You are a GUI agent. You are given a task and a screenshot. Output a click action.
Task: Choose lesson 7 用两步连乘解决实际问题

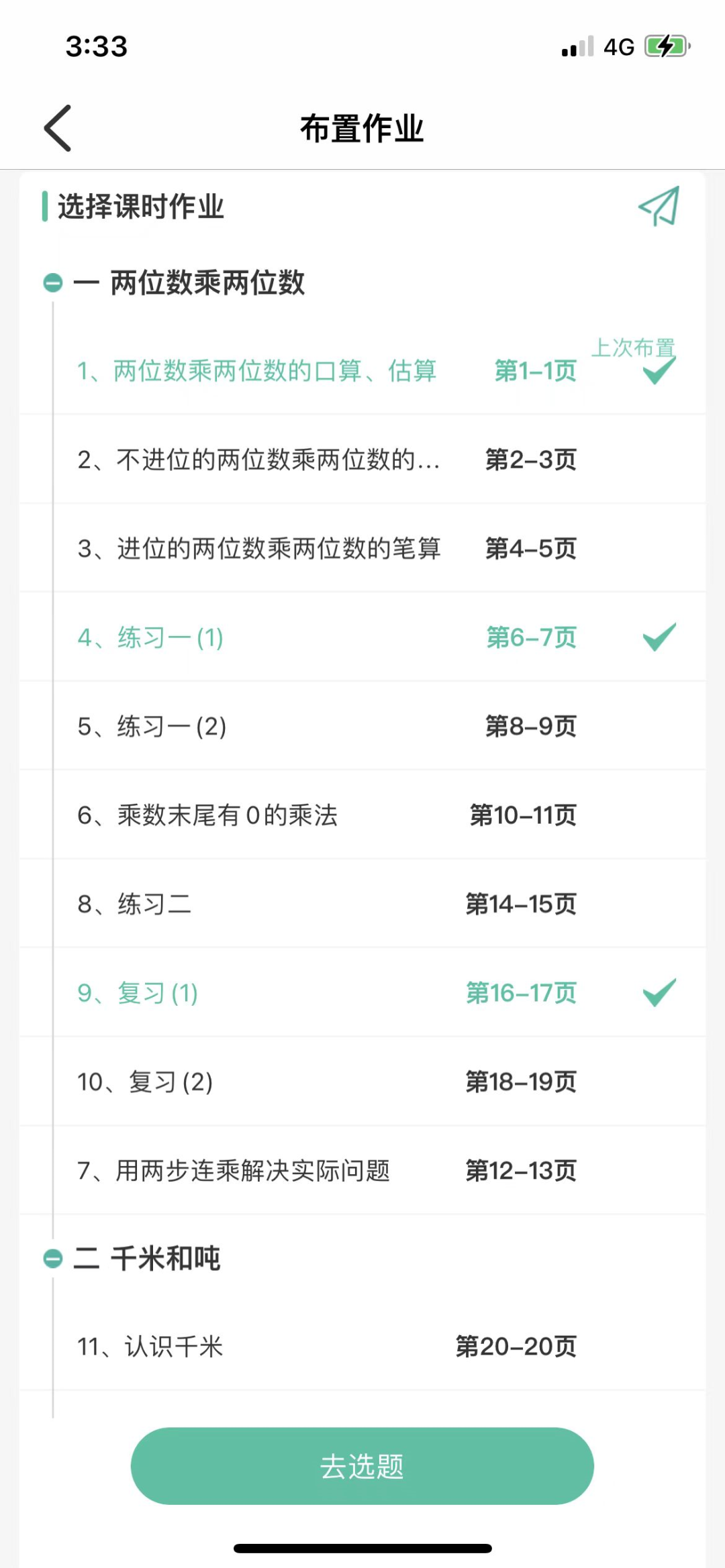[362, 1171]
